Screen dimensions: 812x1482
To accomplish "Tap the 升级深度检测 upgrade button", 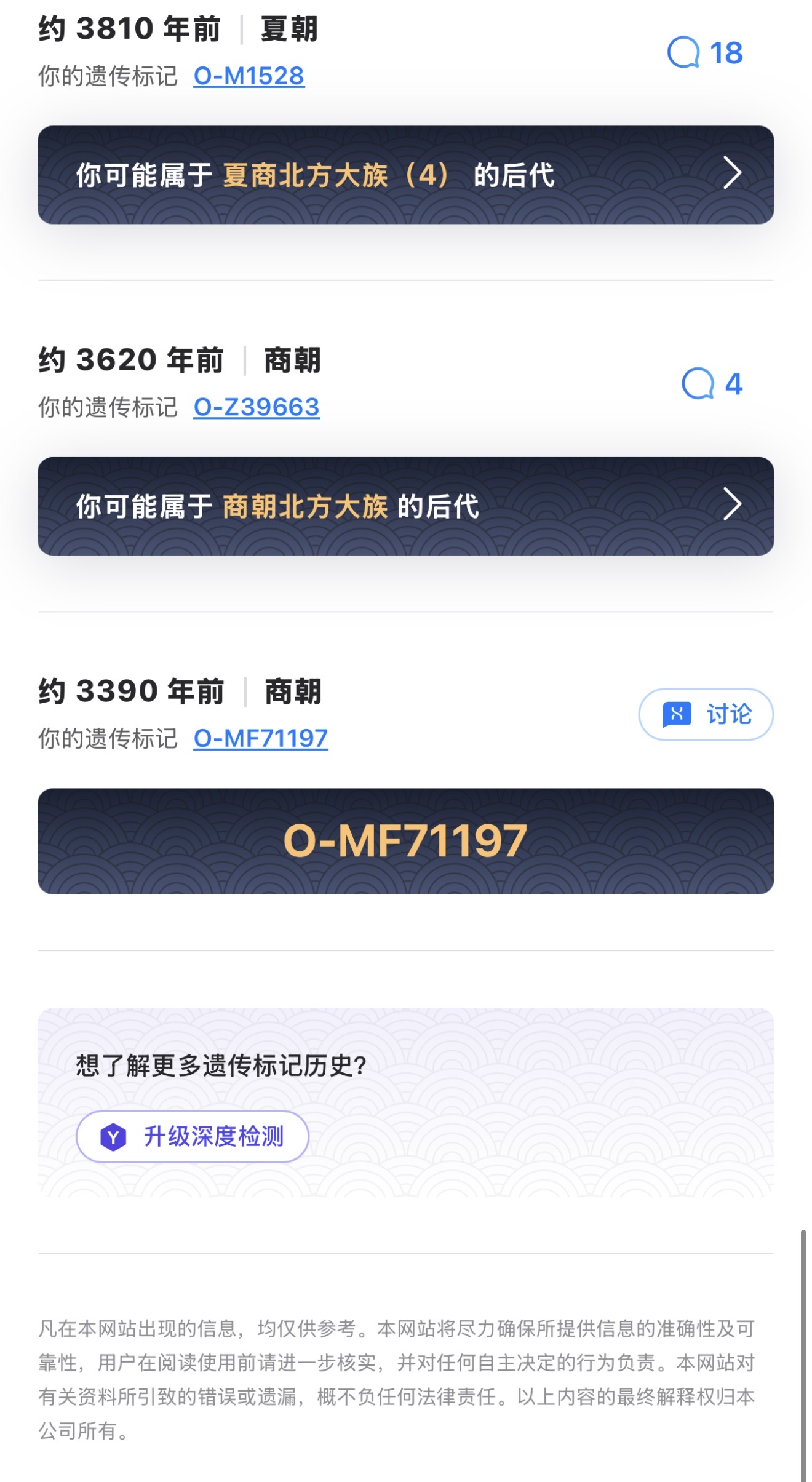I will pyautogui.click(x=192, y=1136).
